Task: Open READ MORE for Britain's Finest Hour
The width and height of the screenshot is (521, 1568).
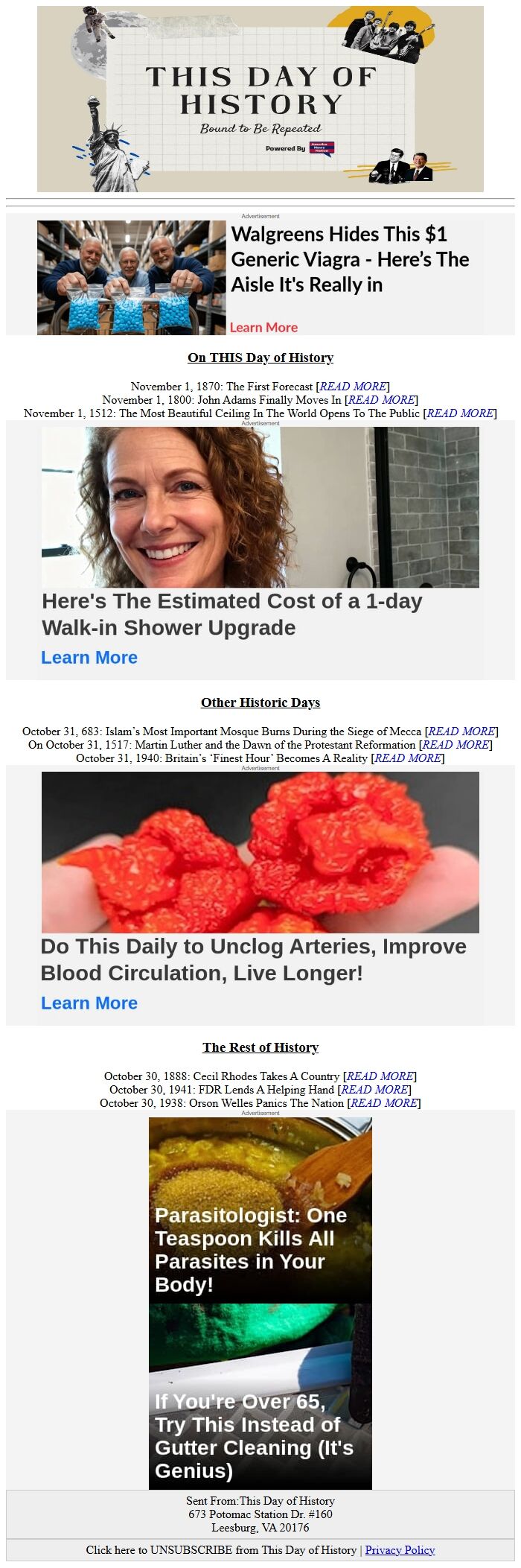Action: [x=408, y=758]
